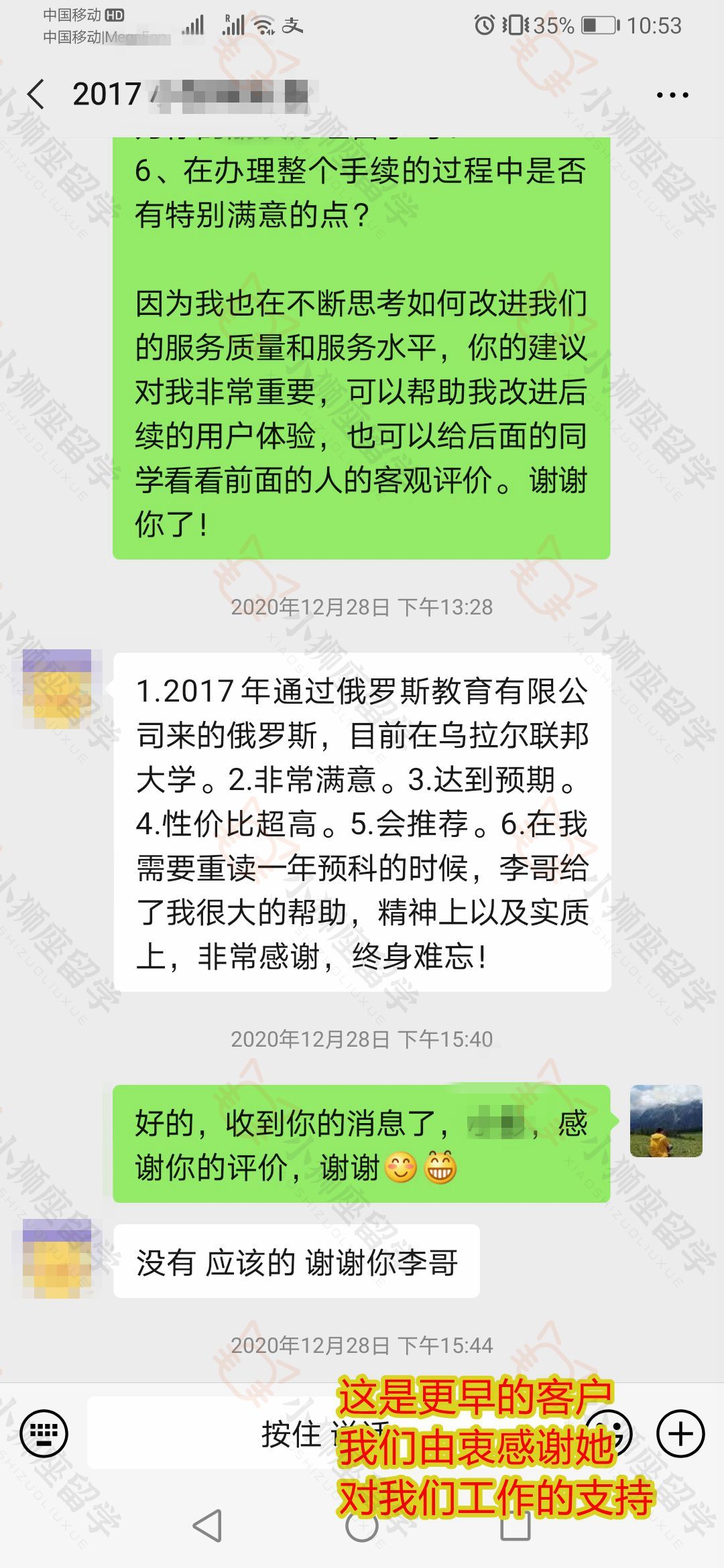Open the chat info overflow menu
This screenshot has width=724, height=1568.
[x=672, y=96]
